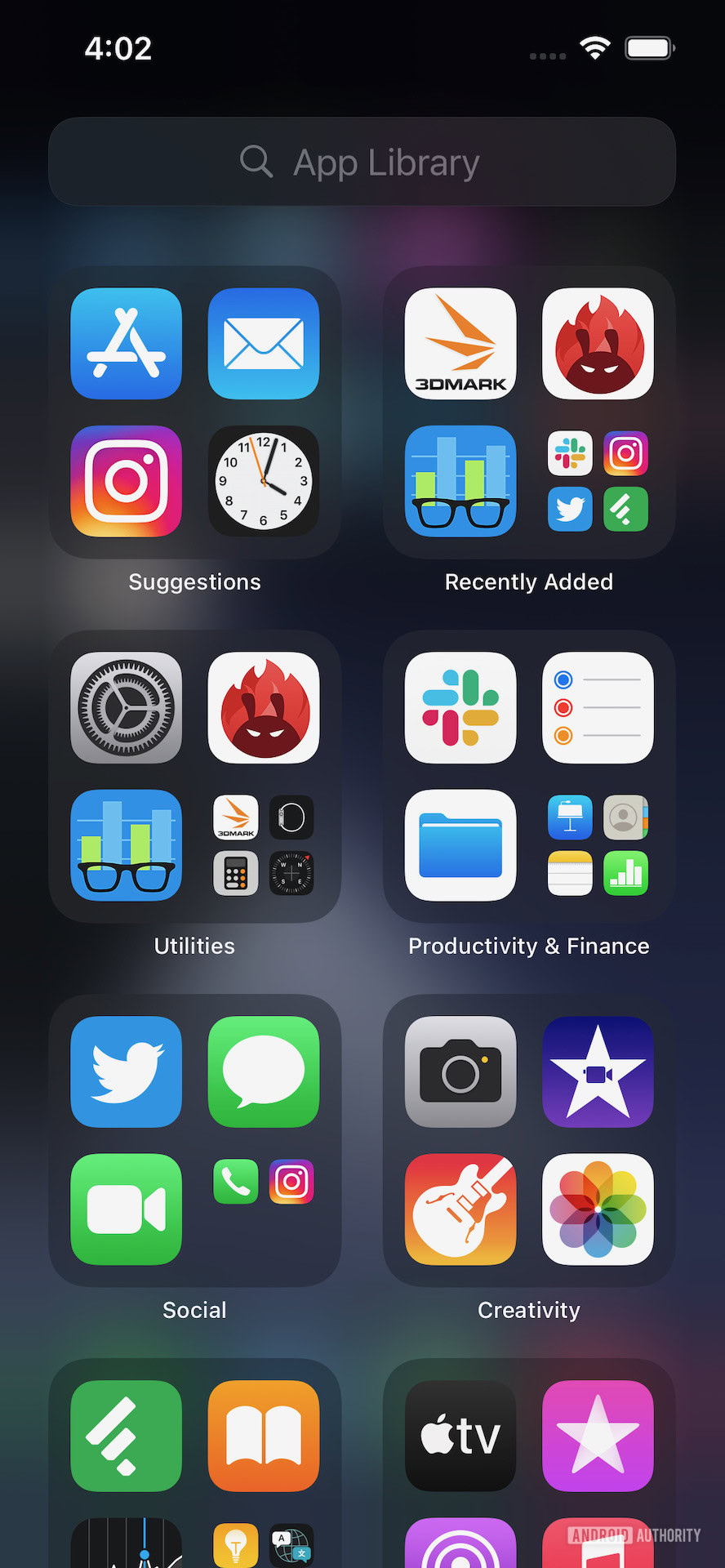Open the Reminders app
725x1568 pixels.
[x=598, y=708]
